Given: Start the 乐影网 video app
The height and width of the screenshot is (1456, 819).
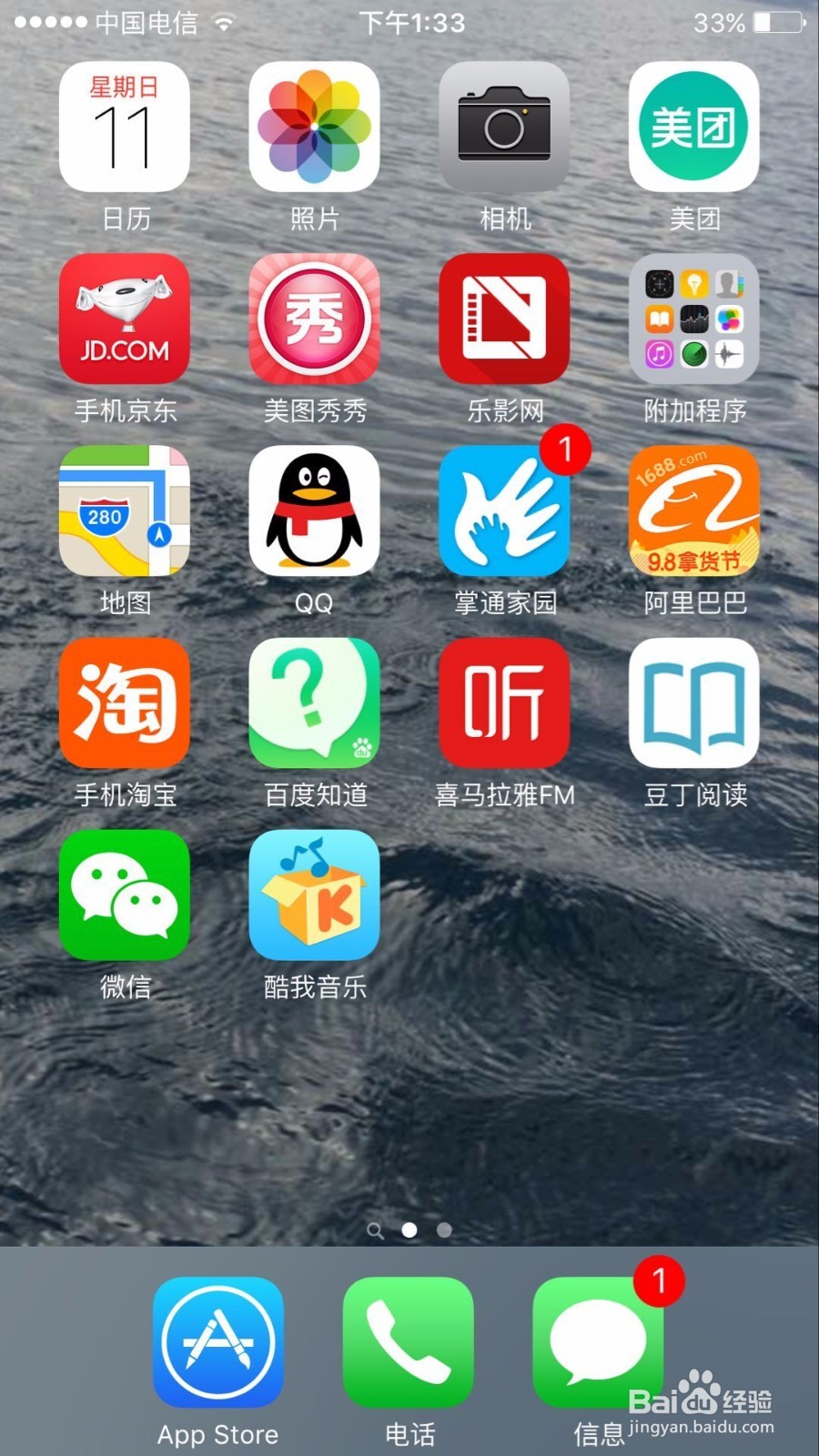Looking at the screenshot, I should coord(503,320).
